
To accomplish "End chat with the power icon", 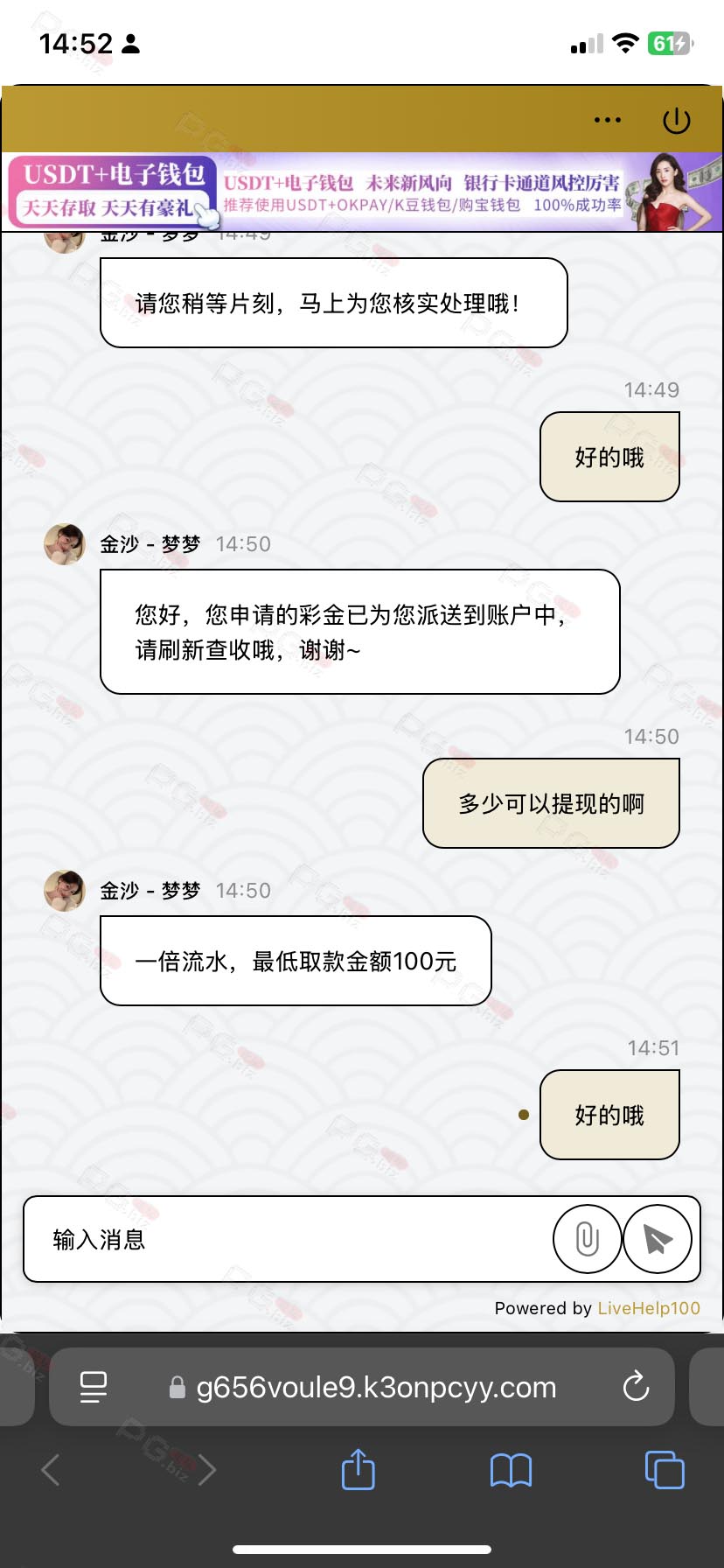I will (x=676, y=121).
